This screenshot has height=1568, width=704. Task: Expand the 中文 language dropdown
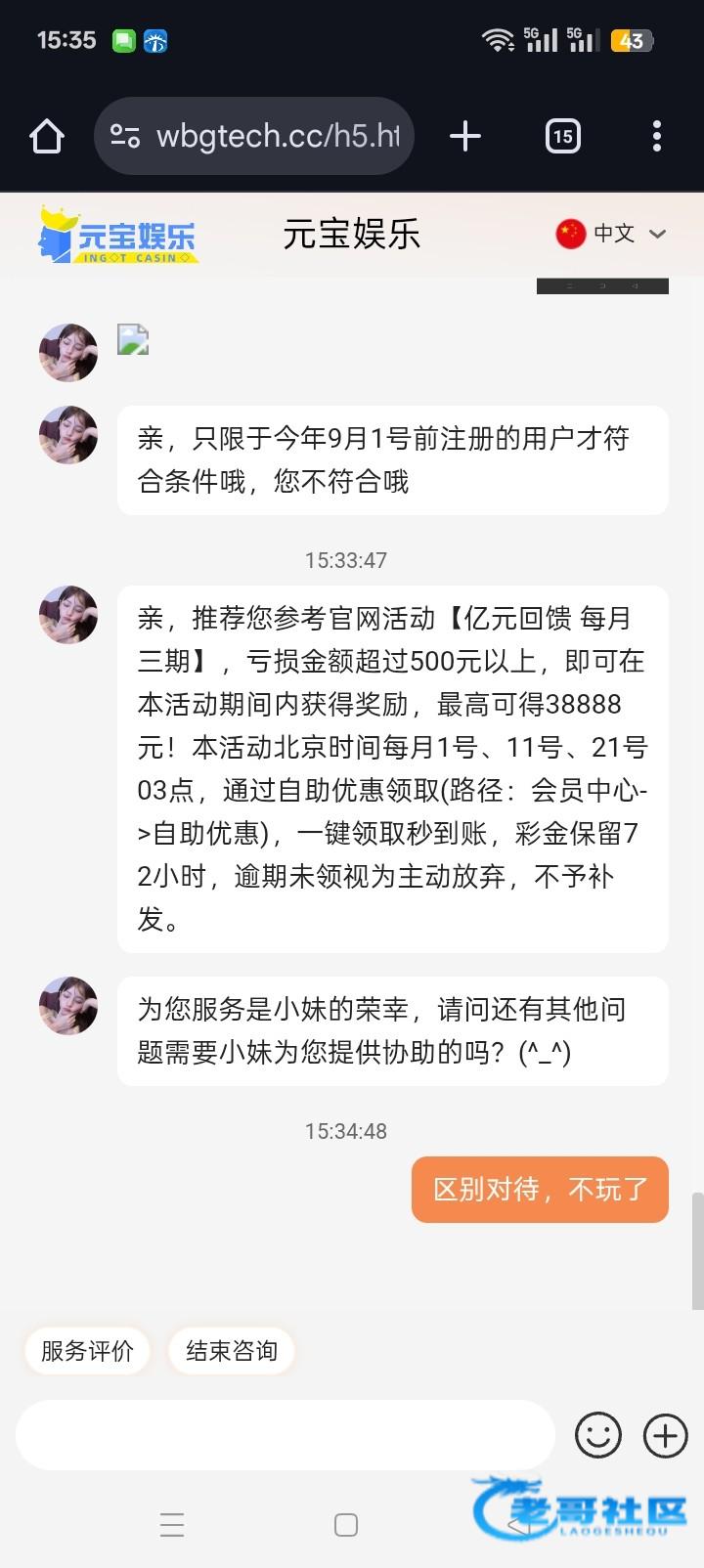[612, 234]
